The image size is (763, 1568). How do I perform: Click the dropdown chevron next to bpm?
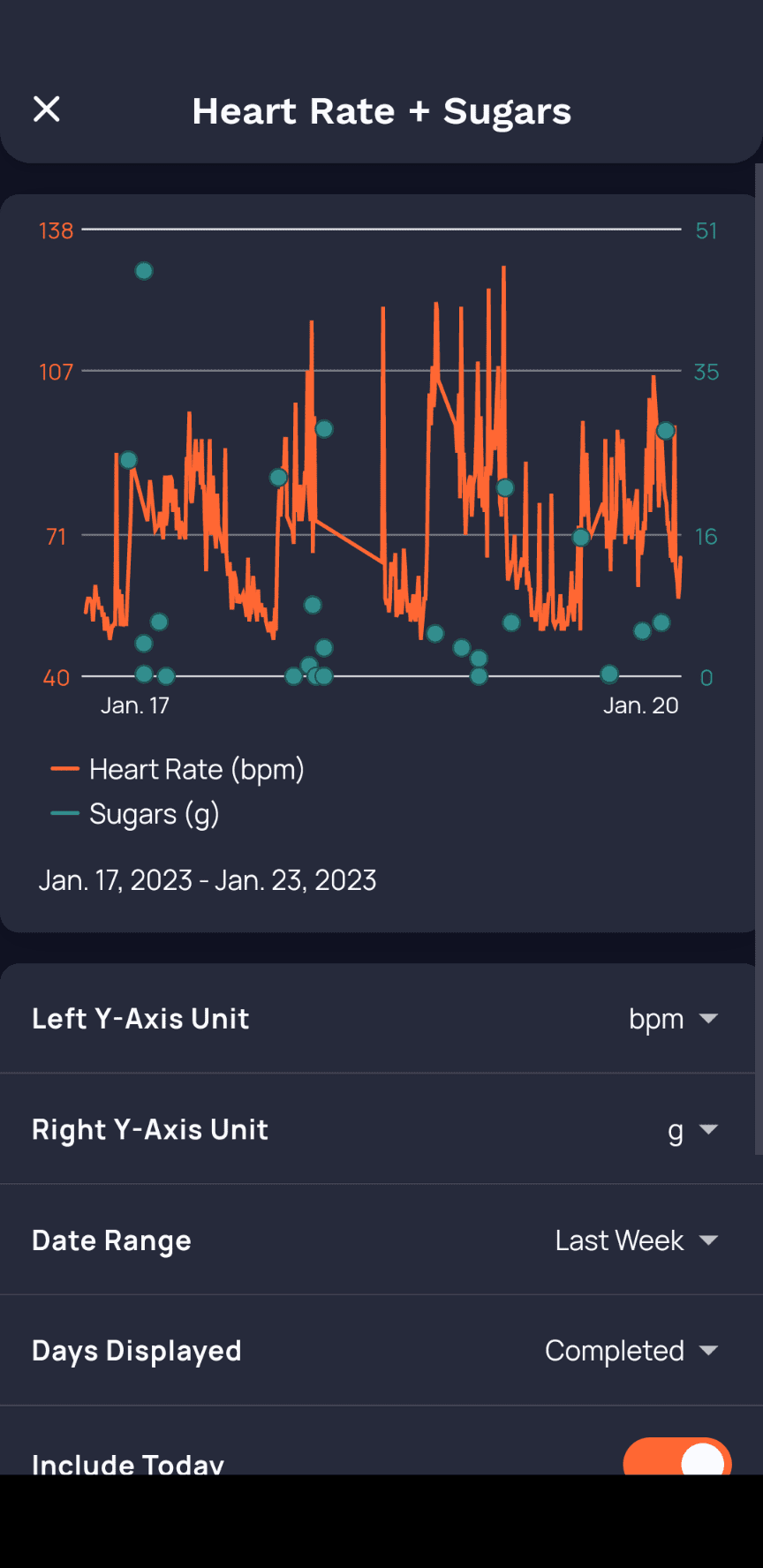coord(708,1019)
